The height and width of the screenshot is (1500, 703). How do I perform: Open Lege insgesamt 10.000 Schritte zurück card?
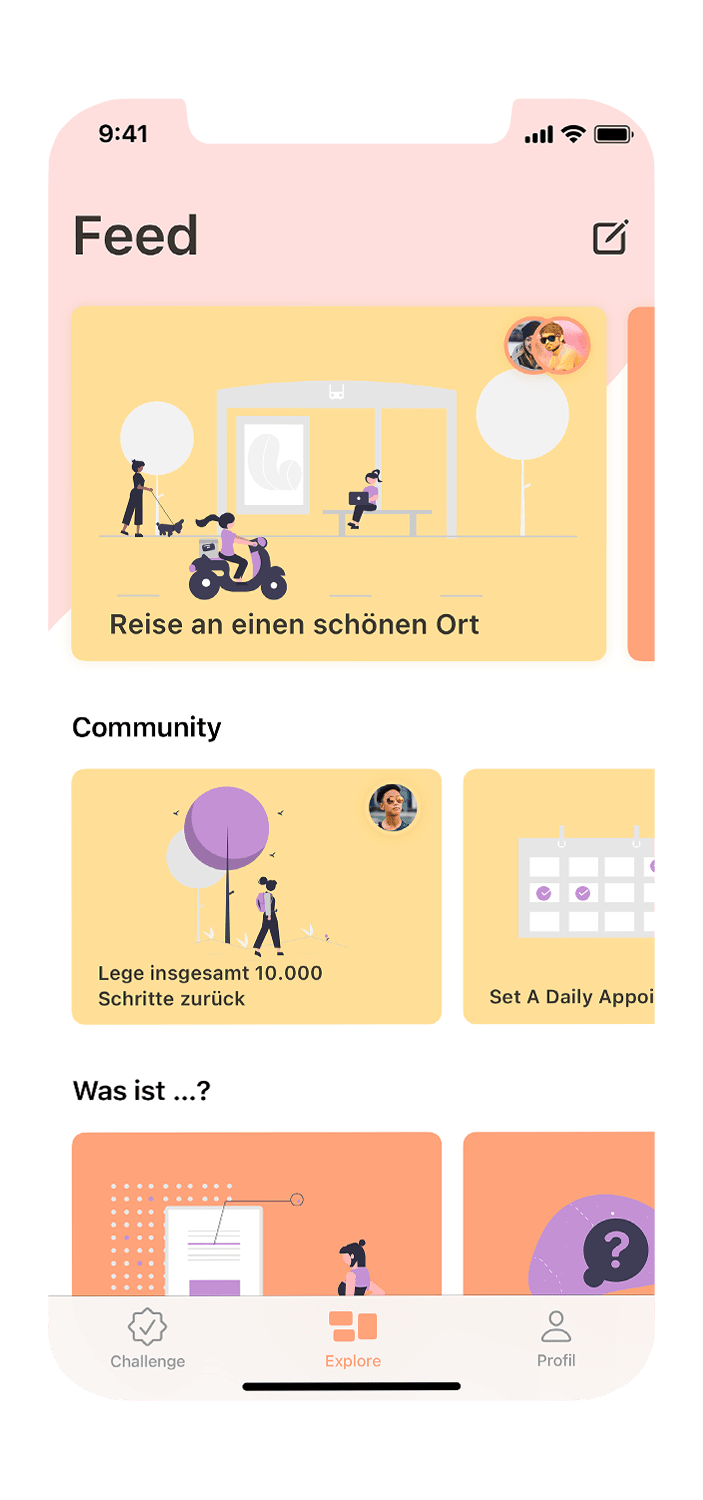[x=256, y=896]
